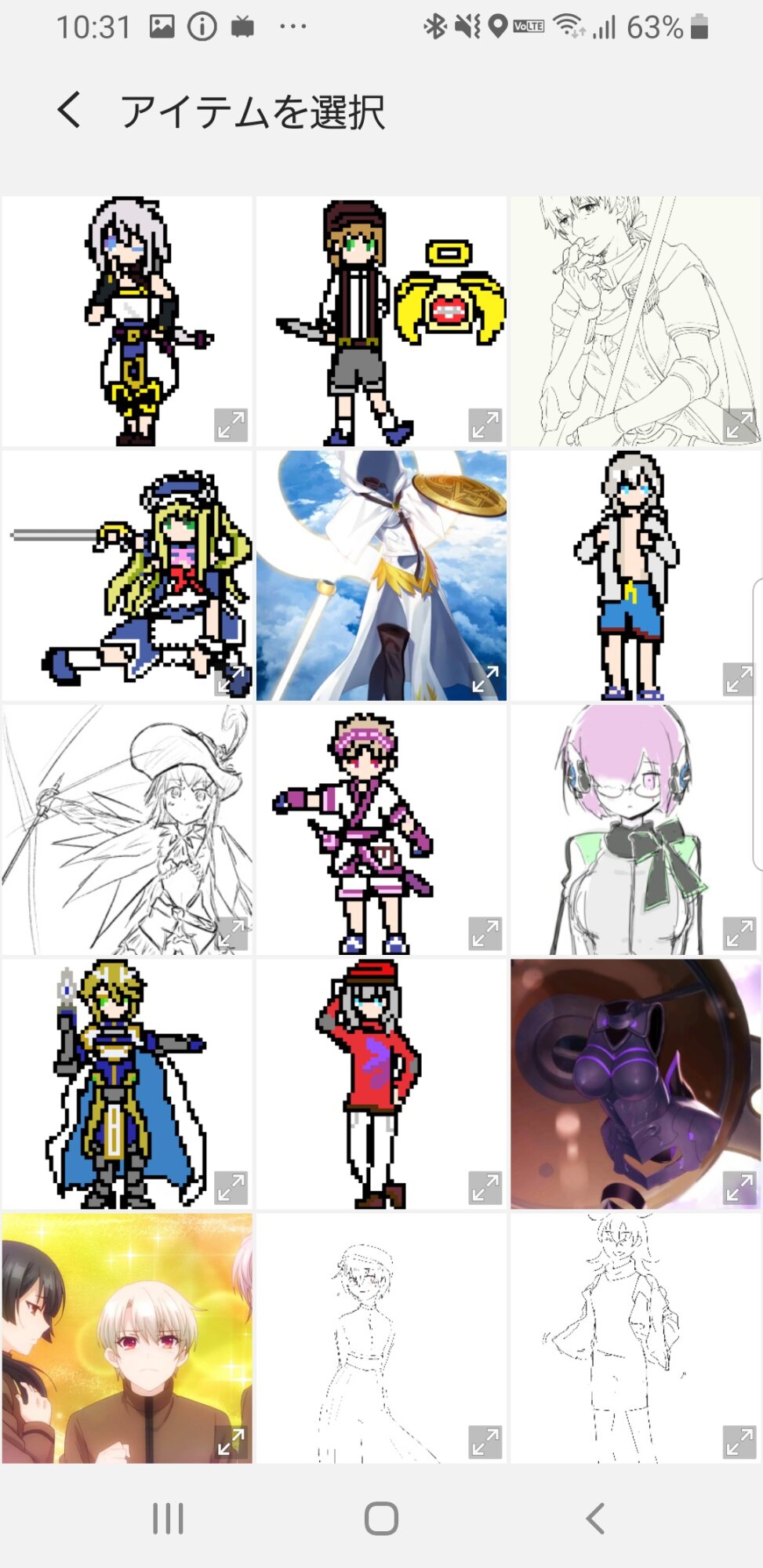The width and height of the screenshot is (763, 1568).
Task: Expand the pixel boy in blue shorts
Action: (739, 680)
